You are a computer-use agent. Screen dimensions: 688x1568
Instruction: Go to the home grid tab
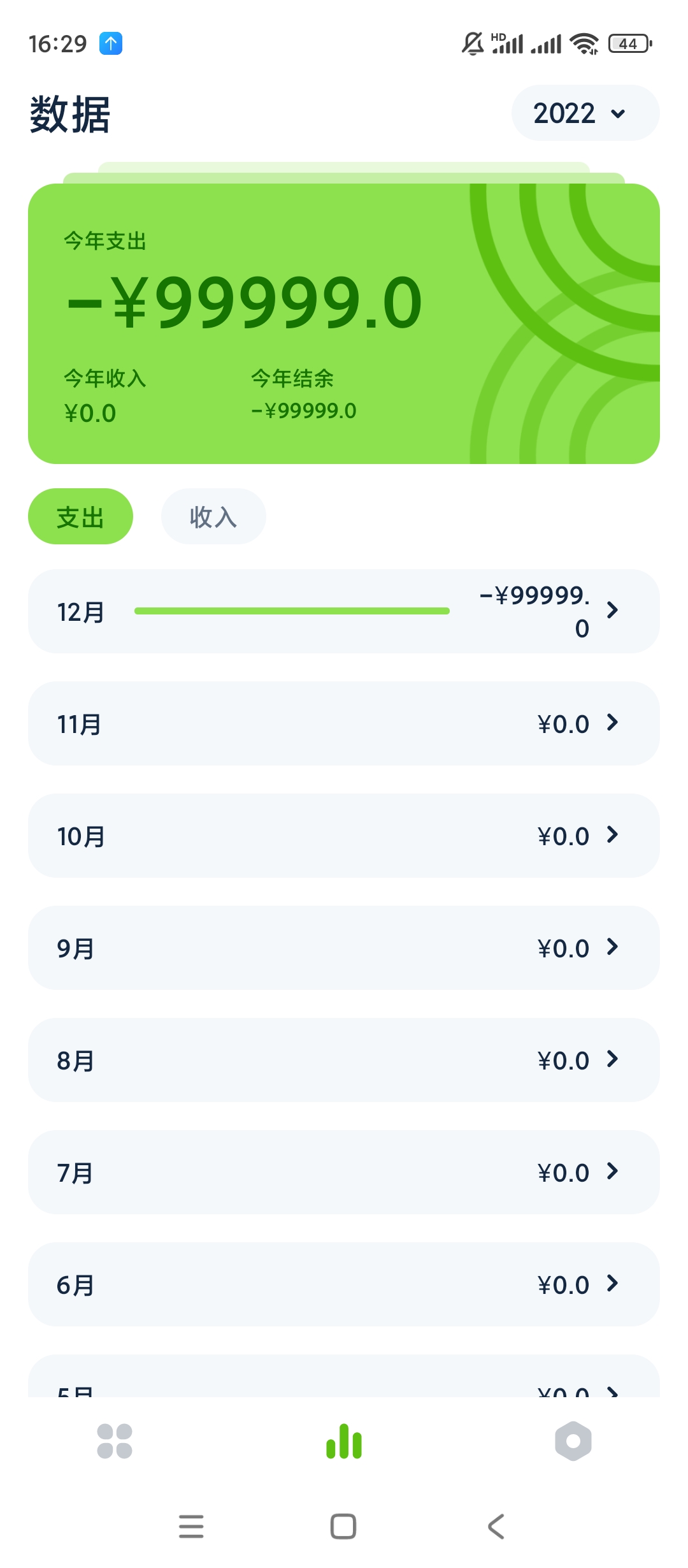115,1441
